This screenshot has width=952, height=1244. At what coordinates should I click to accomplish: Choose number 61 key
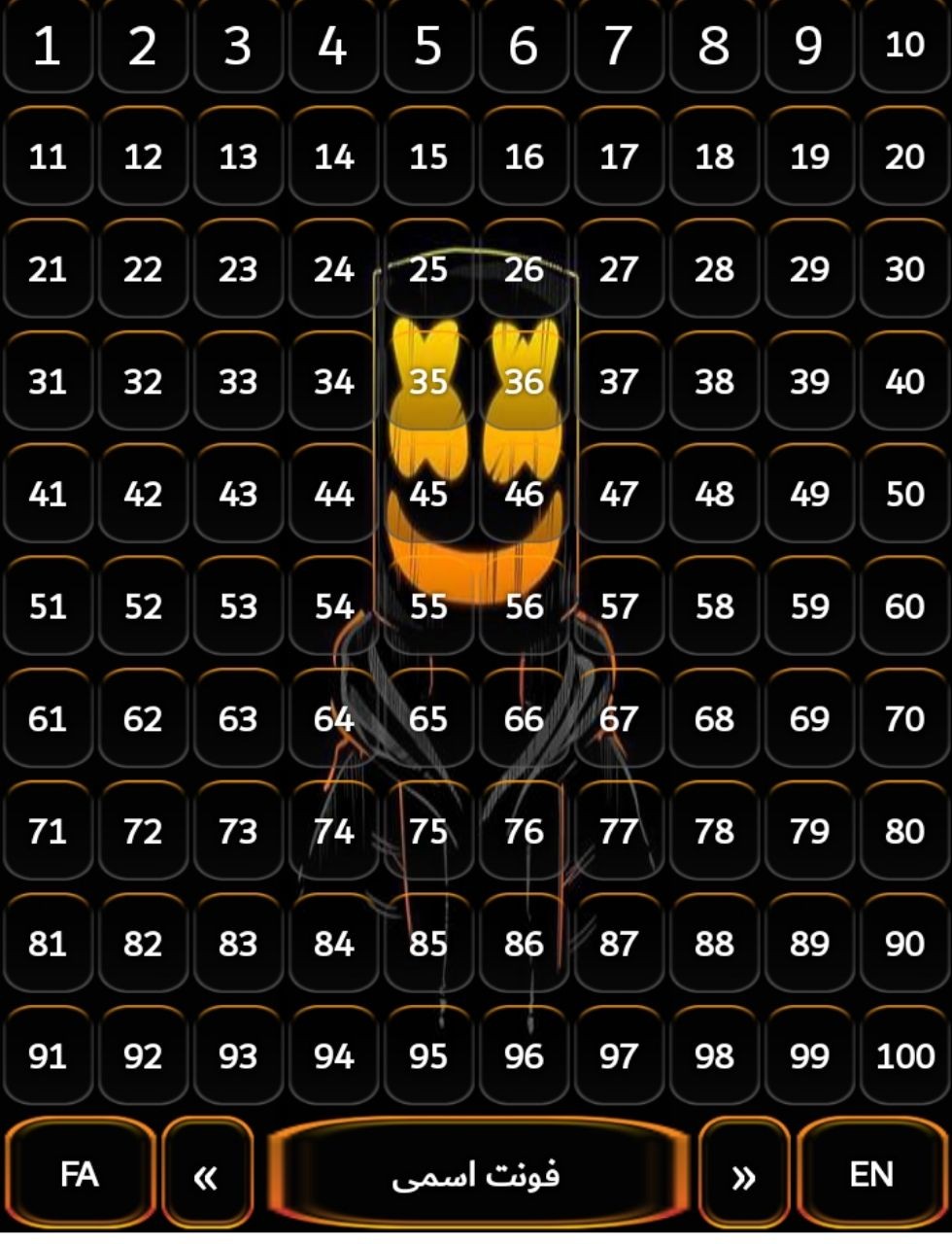coord(47,719)
